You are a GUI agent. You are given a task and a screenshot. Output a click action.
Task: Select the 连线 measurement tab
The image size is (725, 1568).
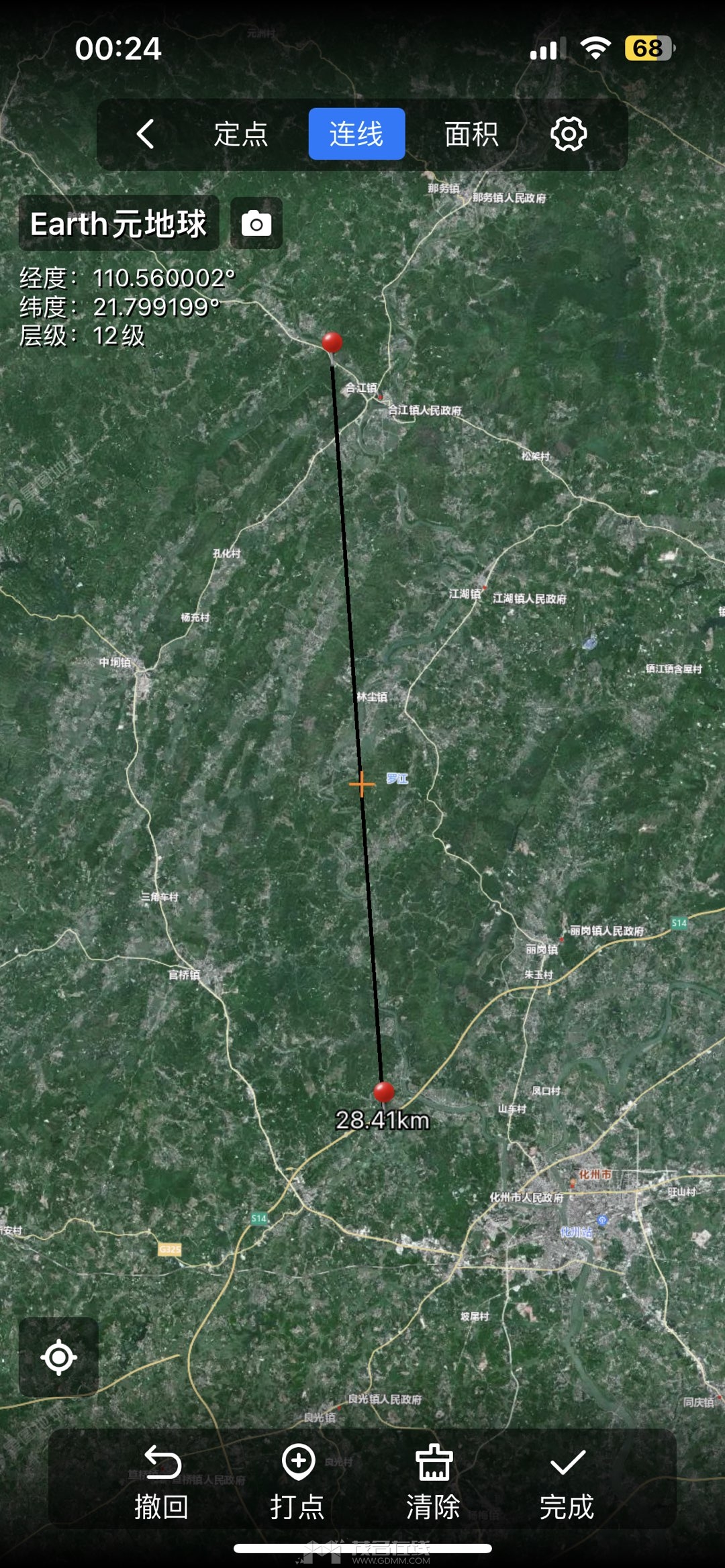[x=356, y=134]
